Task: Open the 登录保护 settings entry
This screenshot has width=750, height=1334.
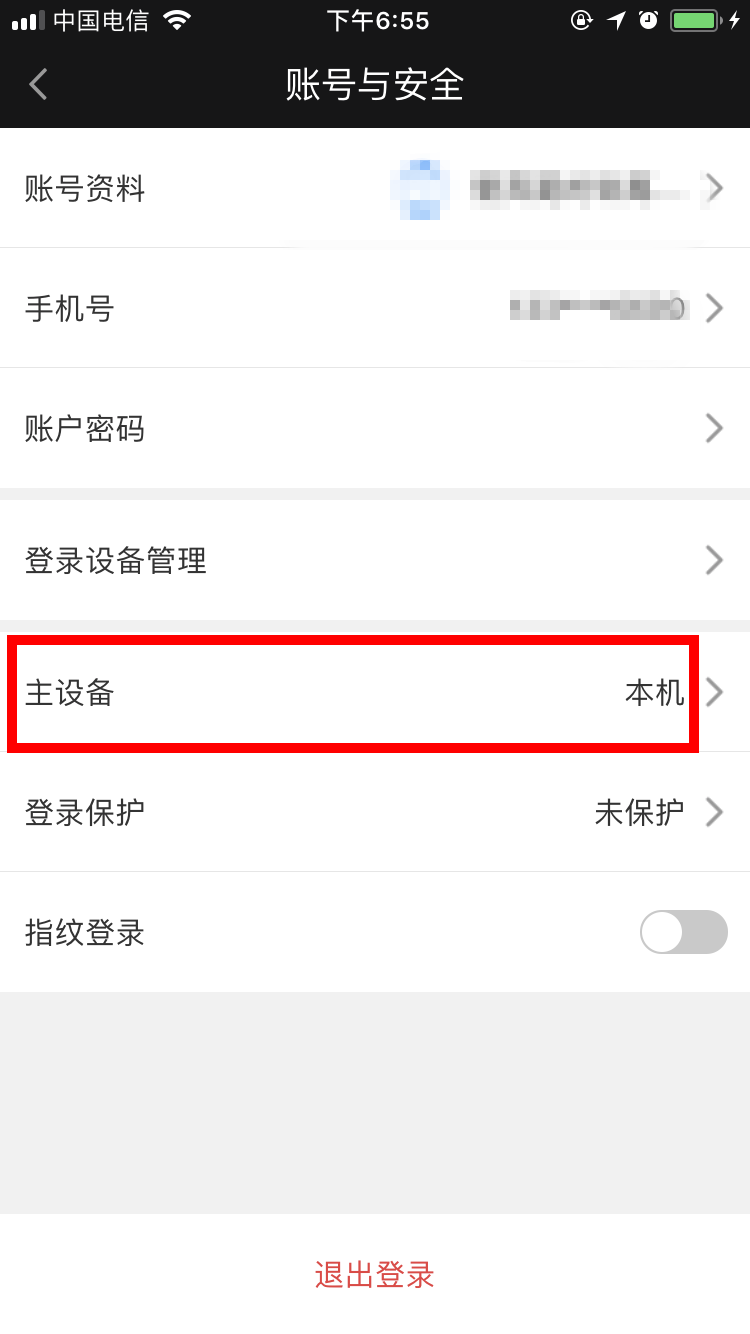Action: coord(375,812)
